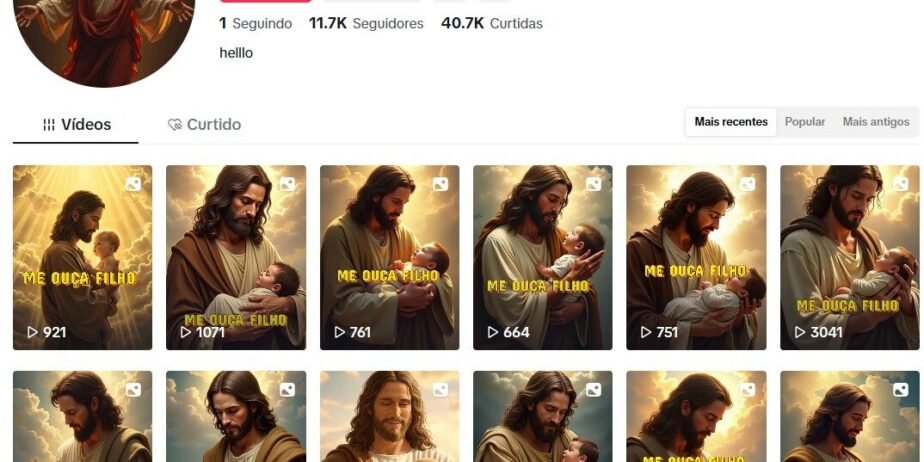
Task: Open the video showing 761 views
Action: click(x=389, y=257)
